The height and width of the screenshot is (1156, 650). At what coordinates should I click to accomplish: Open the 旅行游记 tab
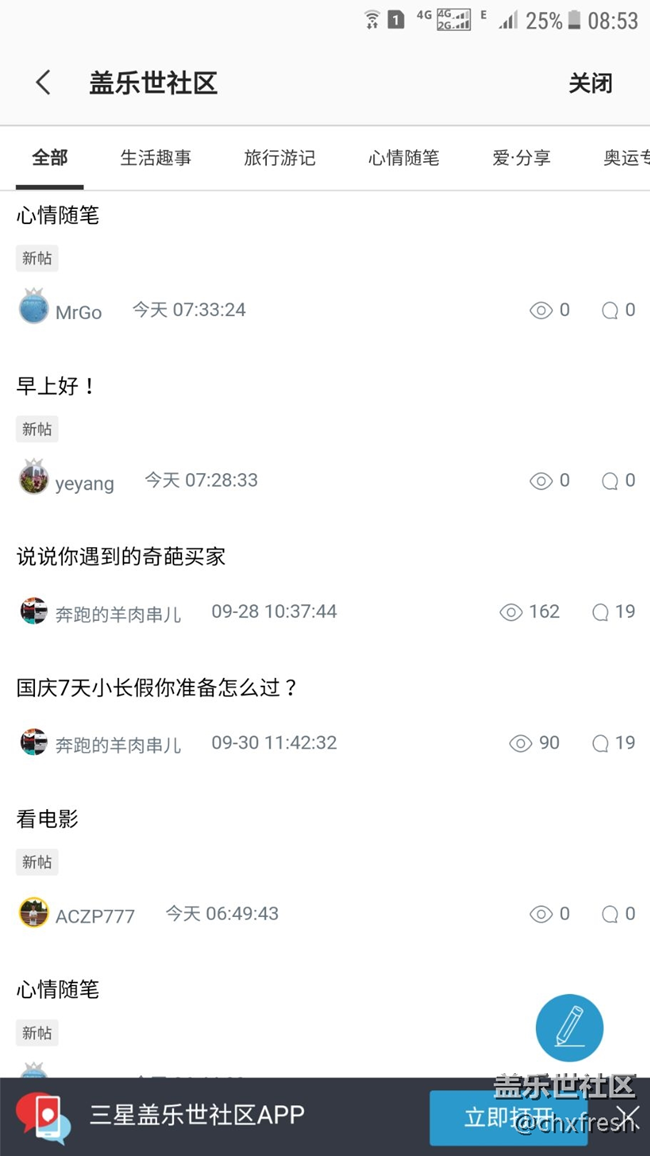pyautogui.click(x=279, y=158)
